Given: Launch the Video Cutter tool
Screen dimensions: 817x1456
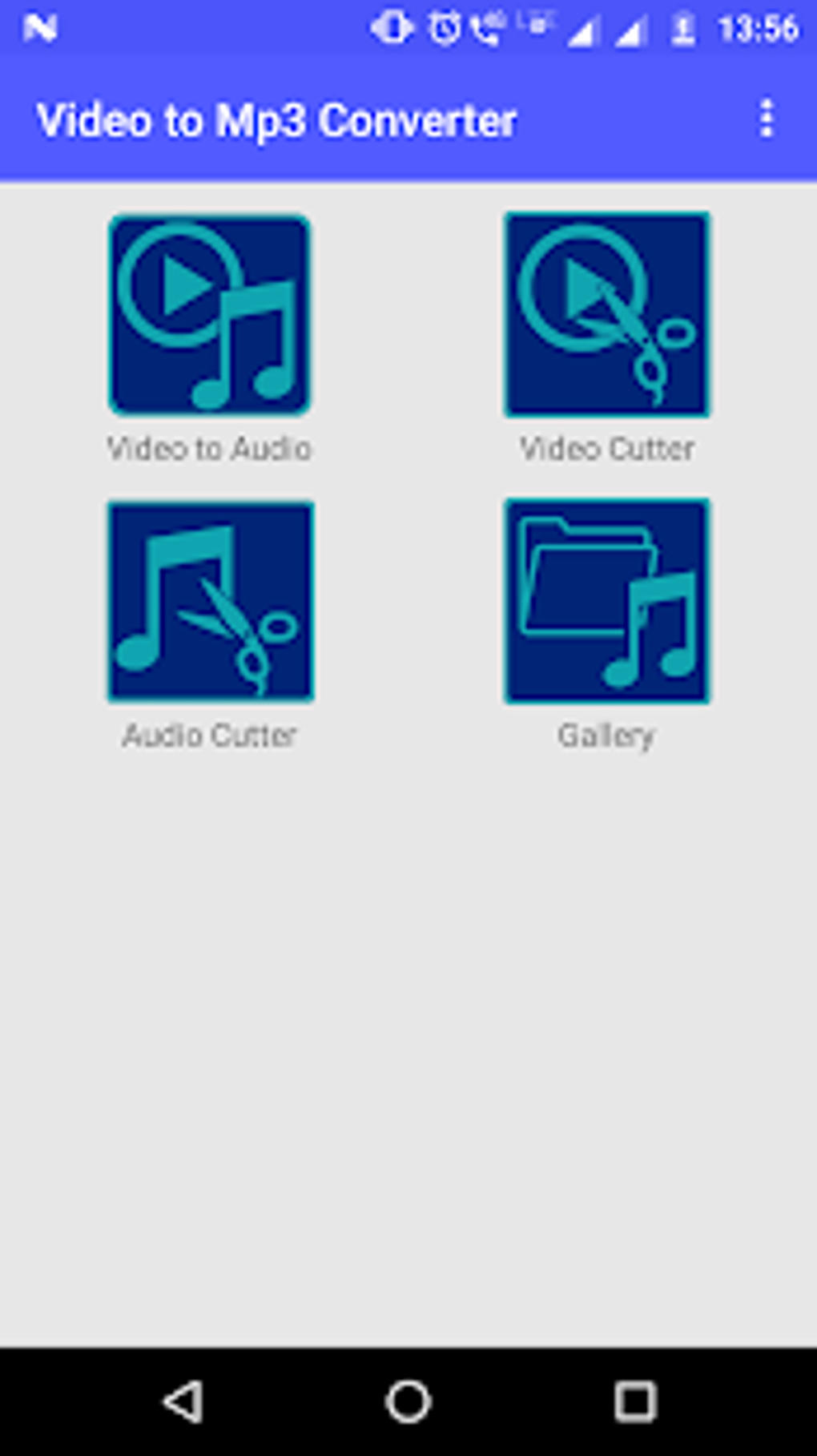Looking at the screenshot, I should point(606,315).
